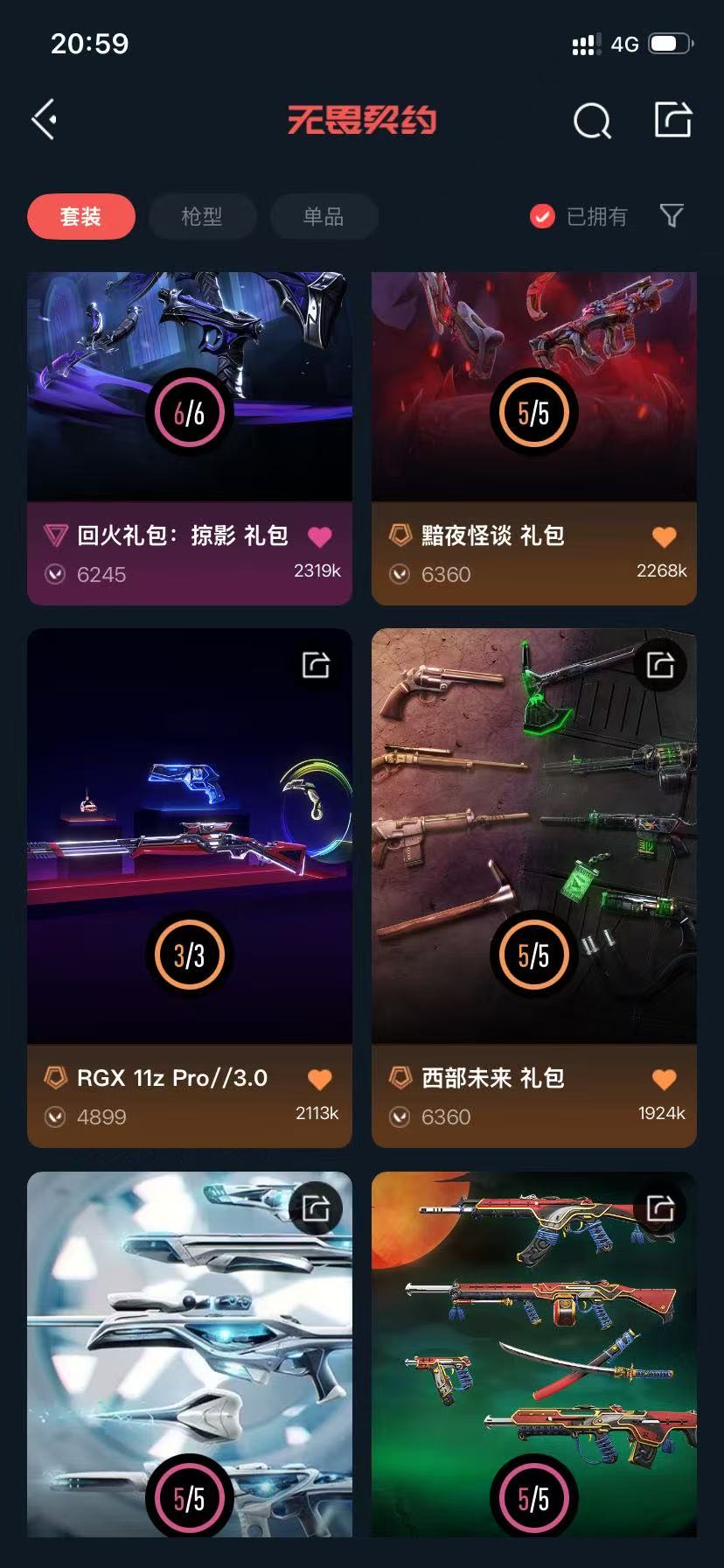Share the 西部未来 礼包 card
The width and height of the screenshot is (724, 1568).
[x=660, y=665]
